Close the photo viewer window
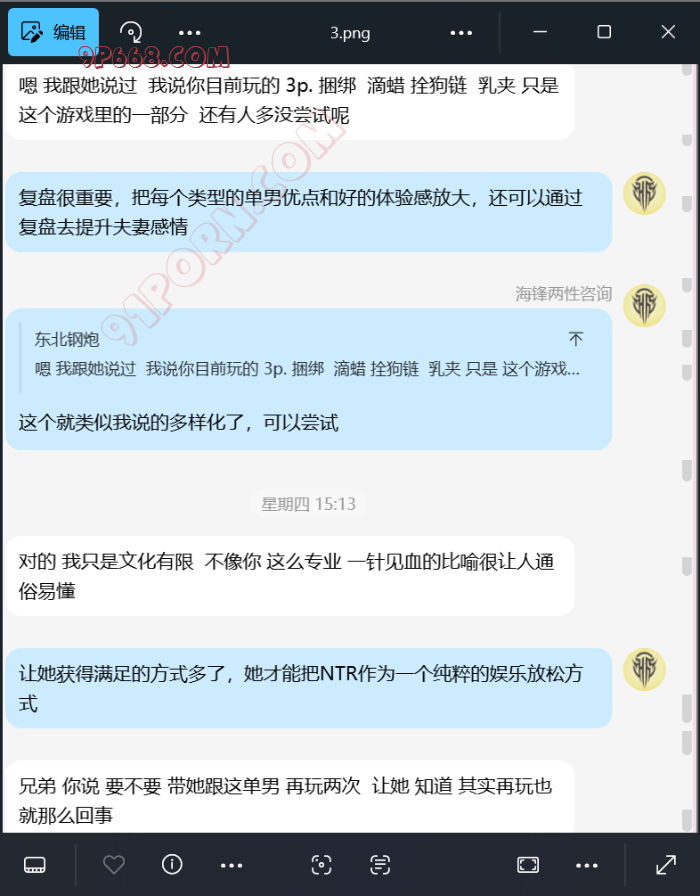Screen dimensions: 700x896 (x=668, y=32)
